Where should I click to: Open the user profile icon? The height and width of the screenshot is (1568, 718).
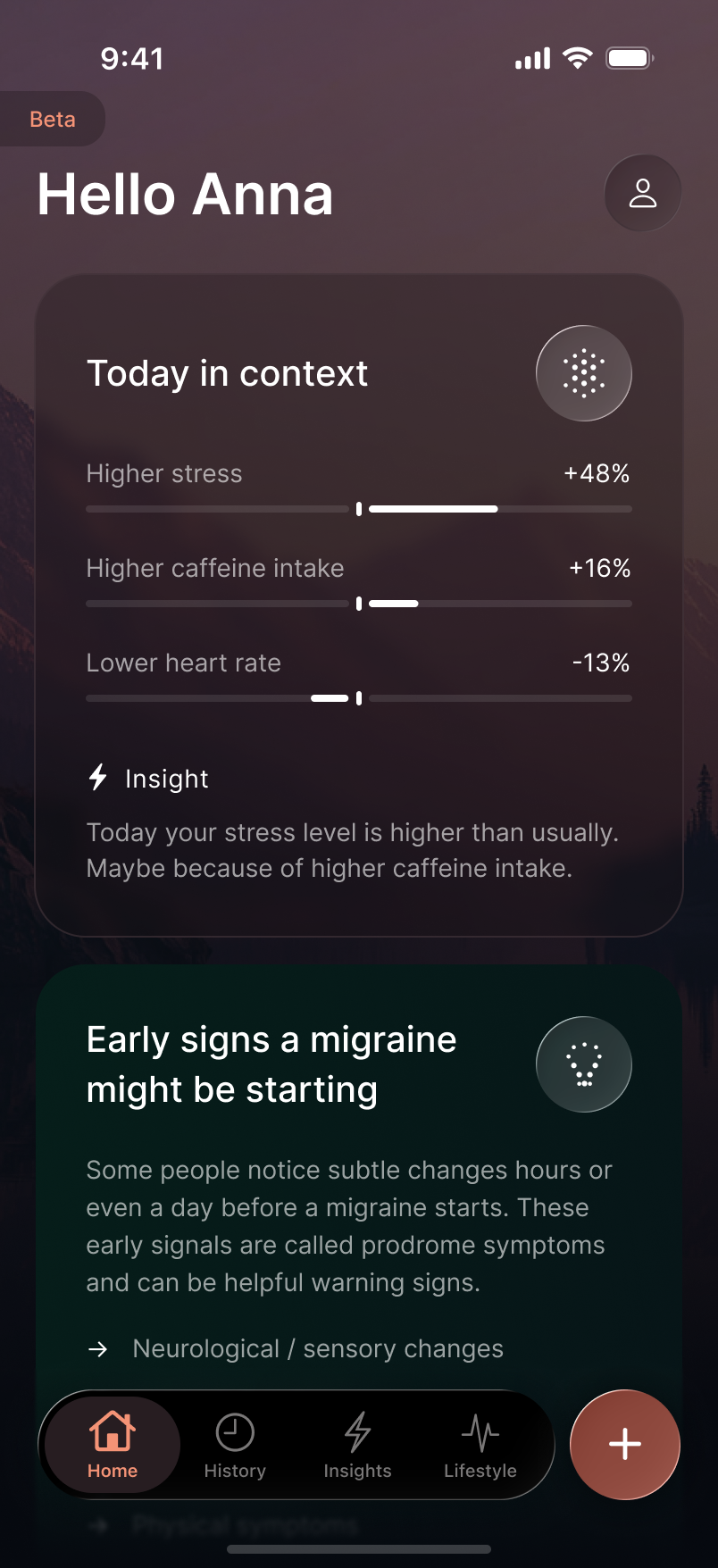(x=643, y=193)
